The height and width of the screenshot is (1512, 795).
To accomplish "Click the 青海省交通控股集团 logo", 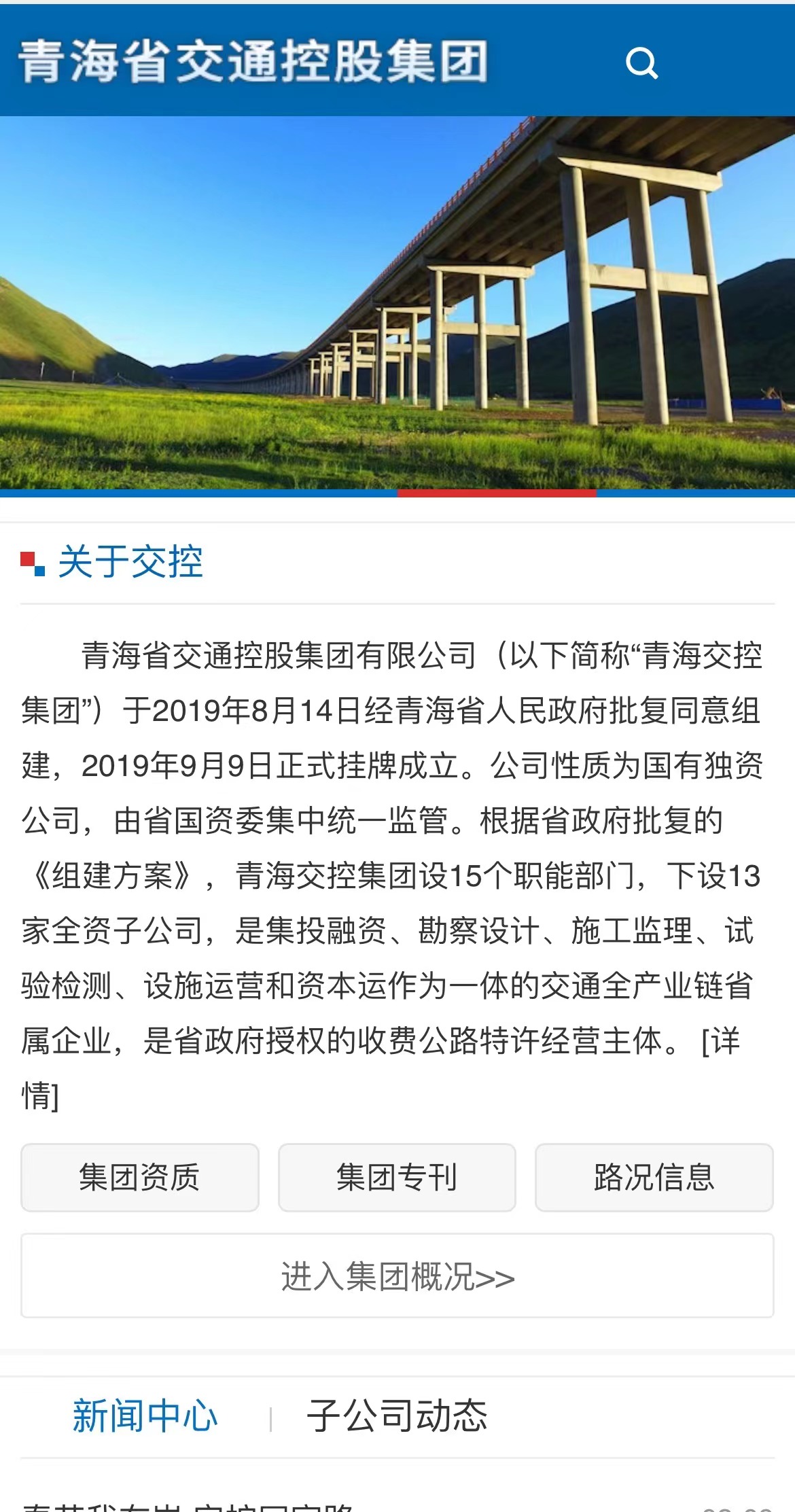I will tap(255, 61).
